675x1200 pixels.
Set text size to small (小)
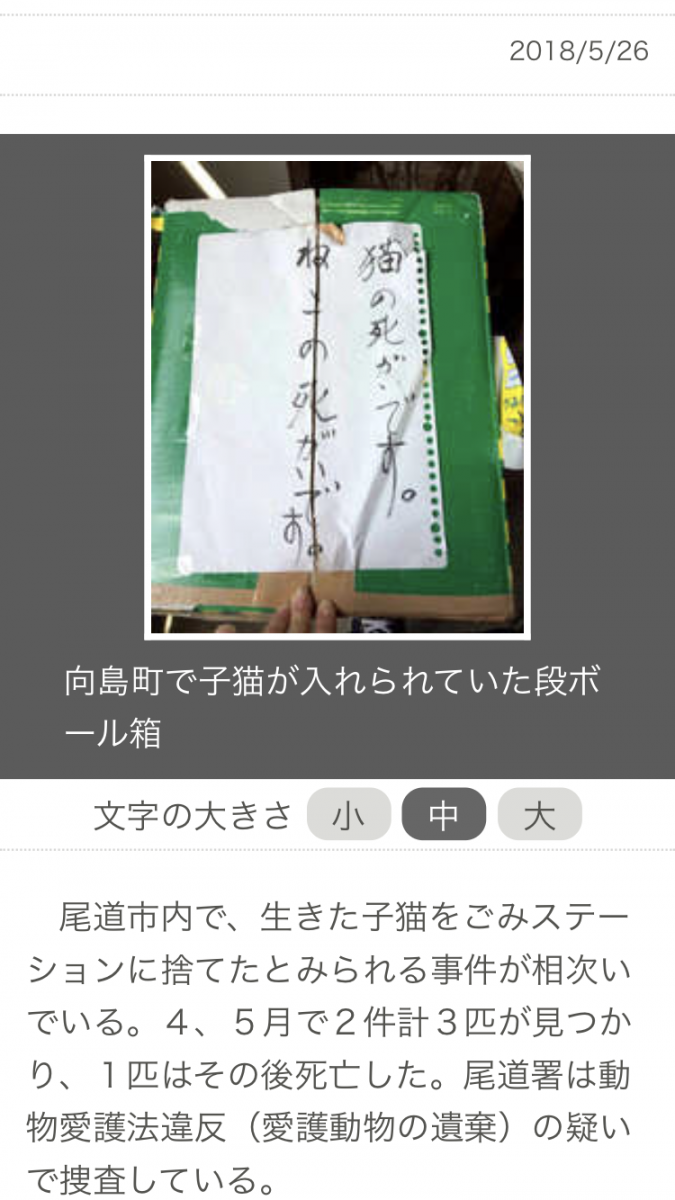tap(348, 815)
